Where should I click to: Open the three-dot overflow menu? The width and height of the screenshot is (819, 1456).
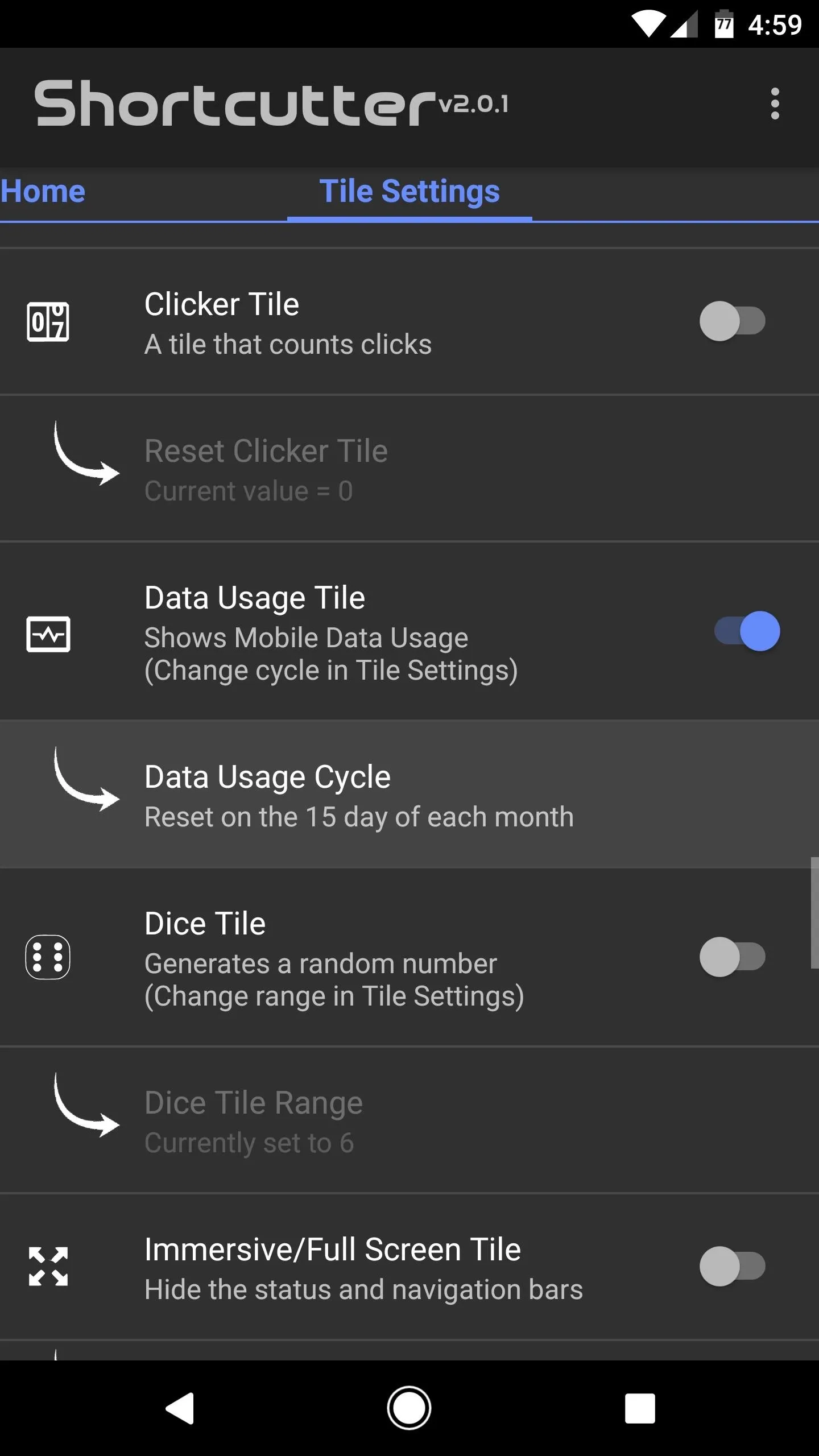pos(775,104)
